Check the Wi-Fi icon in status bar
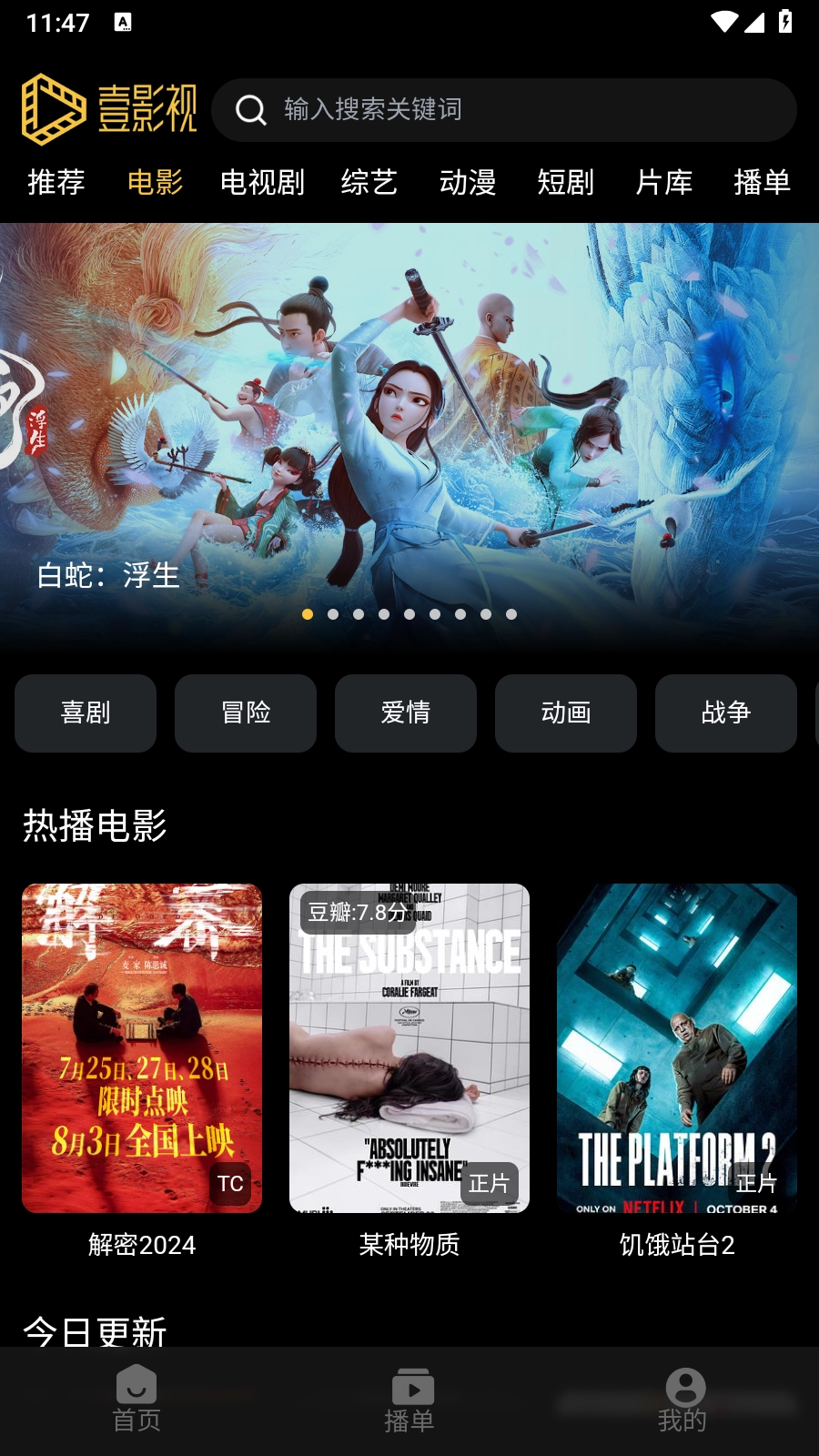 [723, 22]
